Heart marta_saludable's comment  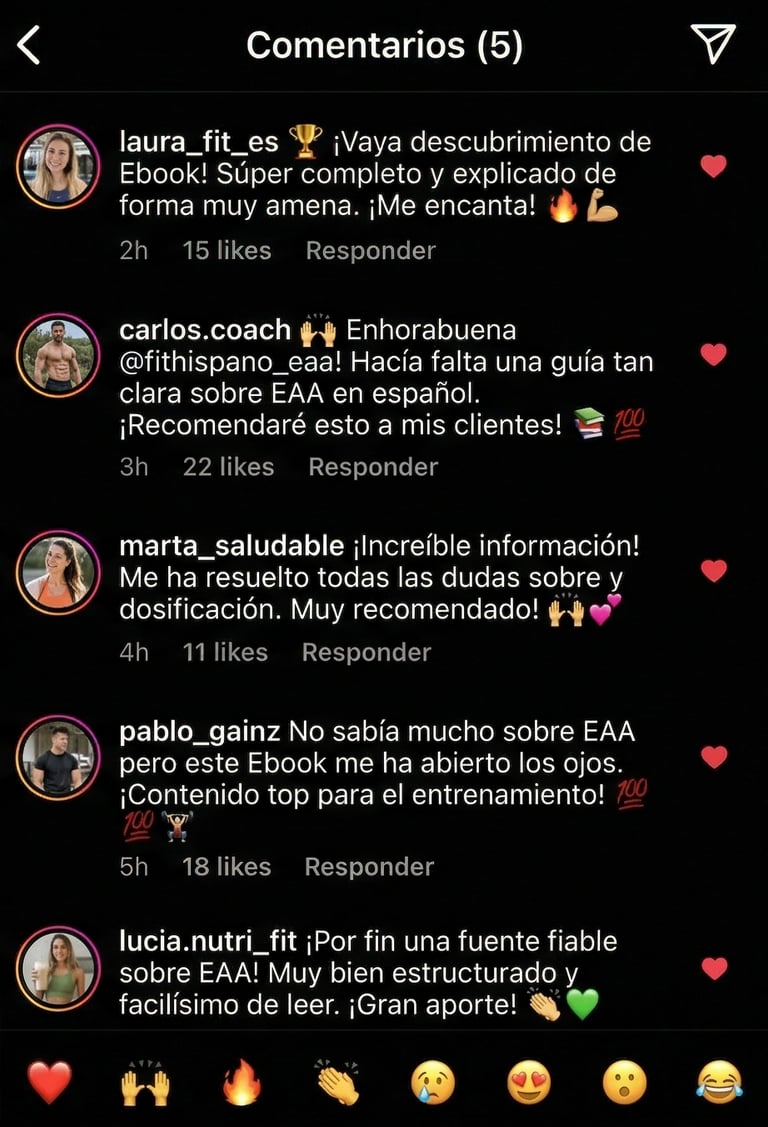point(713,571)
